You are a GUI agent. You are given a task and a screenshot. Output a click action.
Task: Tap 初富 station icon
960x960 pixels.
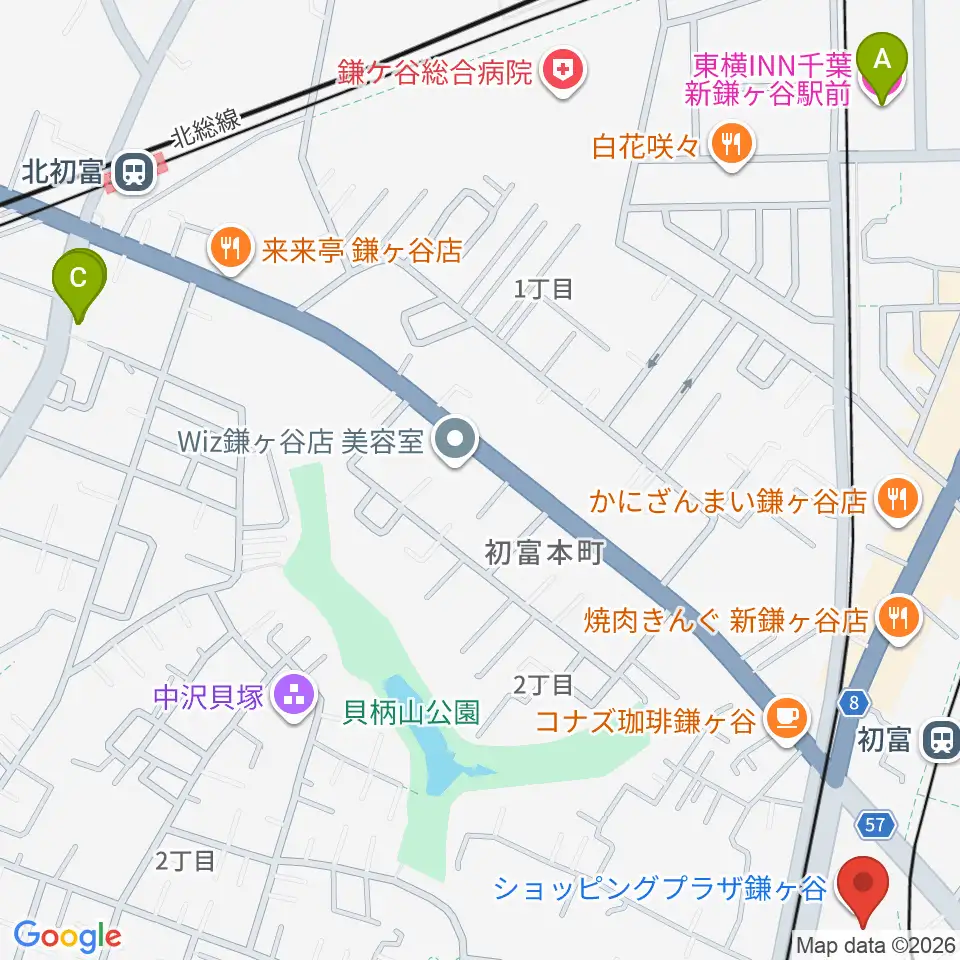(943, 740)
